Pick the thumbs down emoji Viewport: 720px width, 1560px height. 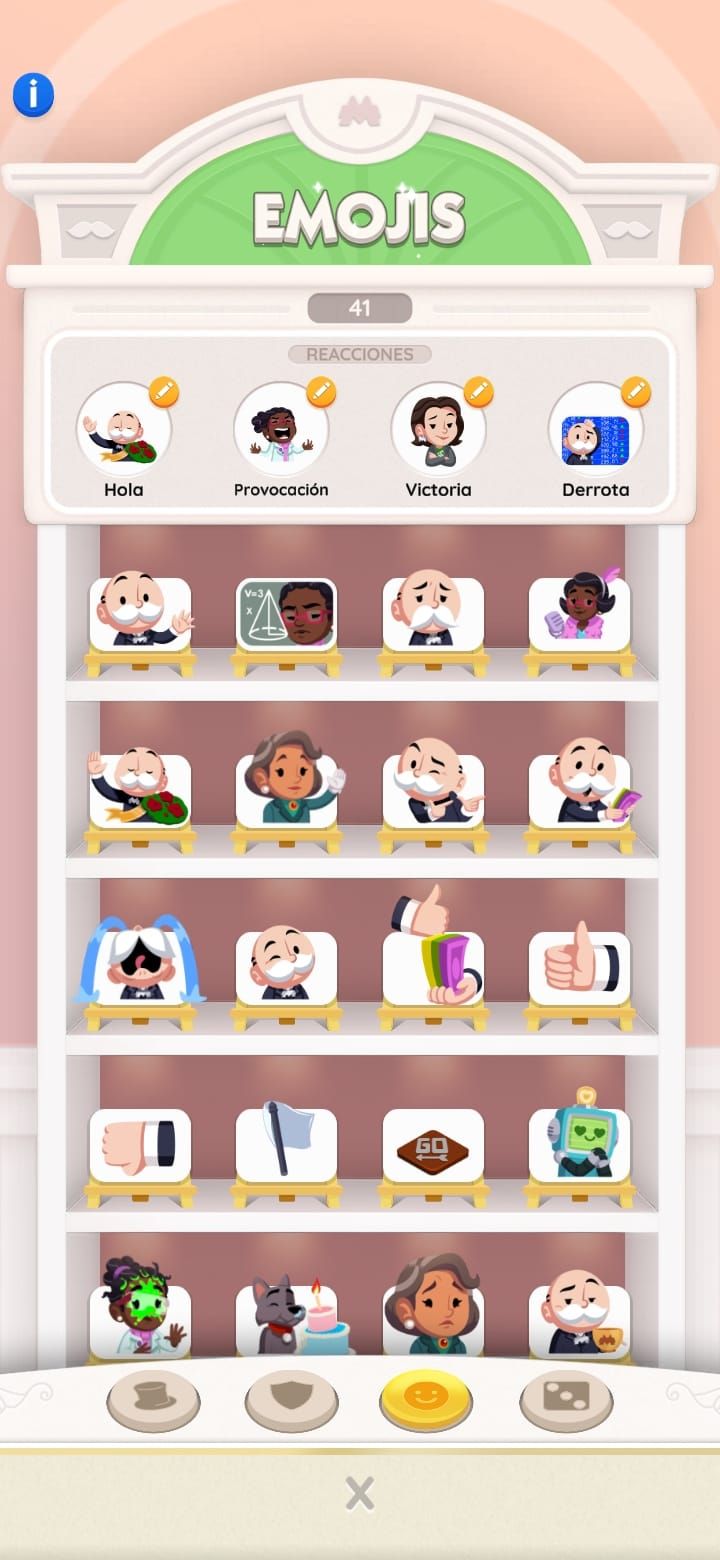coord(140,1142)
